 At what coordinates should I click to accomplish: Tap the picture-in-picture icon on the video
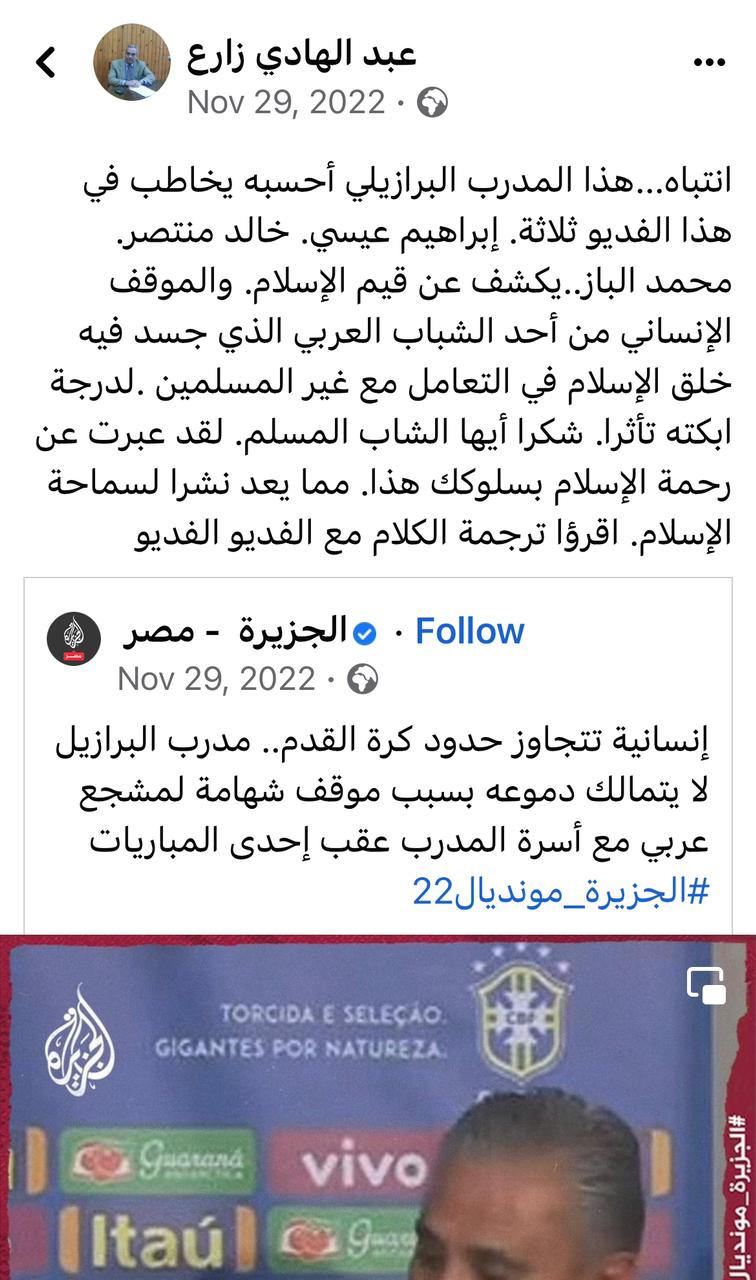707,986
